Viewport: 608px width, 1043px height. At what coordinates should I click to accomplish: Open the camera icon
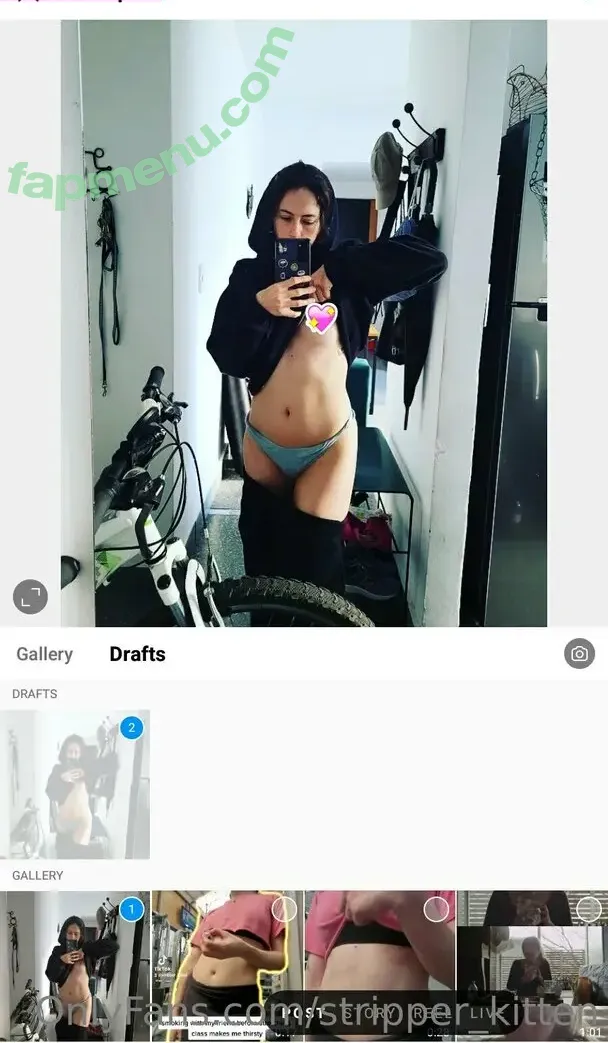point(579,654)
